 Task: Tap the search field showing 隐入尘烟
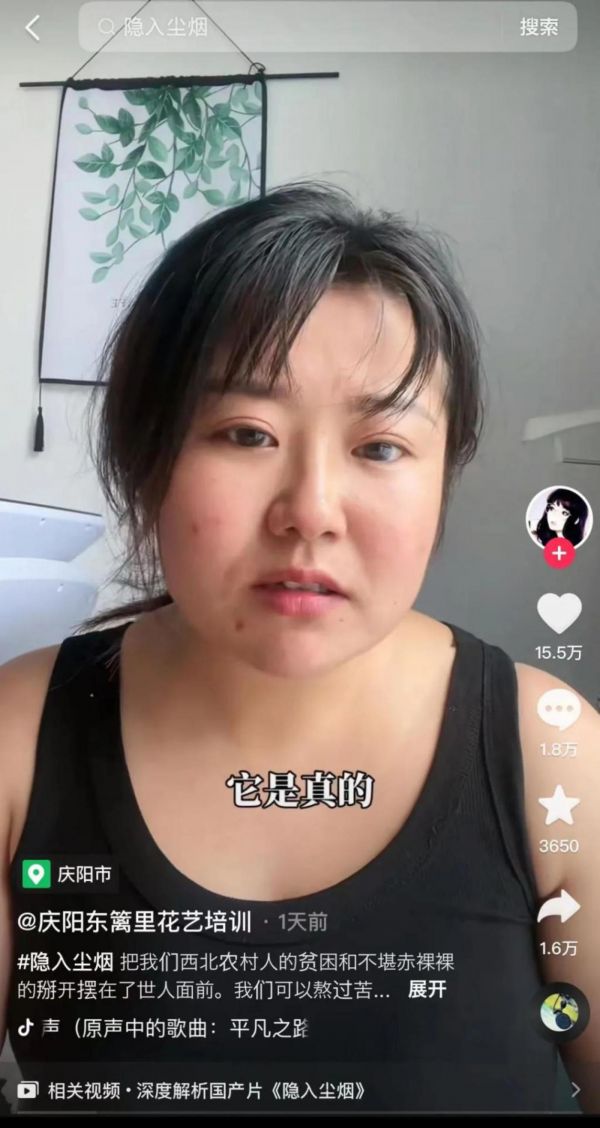coord(290,27)
